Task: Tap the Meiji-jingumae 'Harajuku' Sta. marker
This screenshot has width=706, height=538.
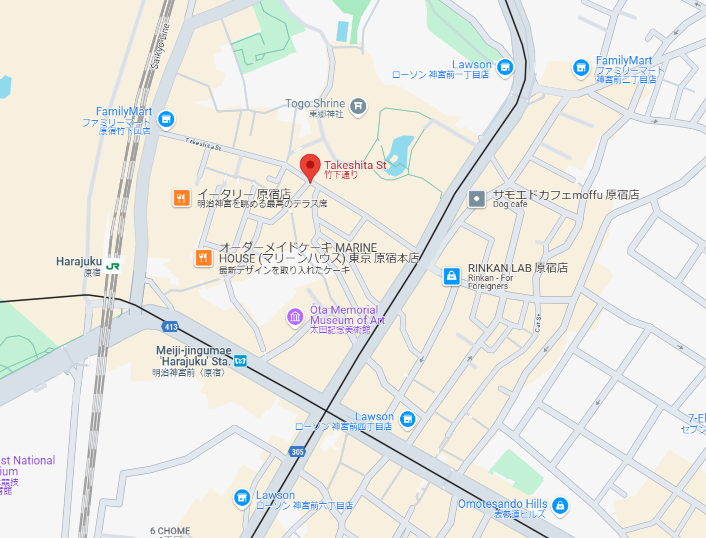Action: [x=240, y=360]
